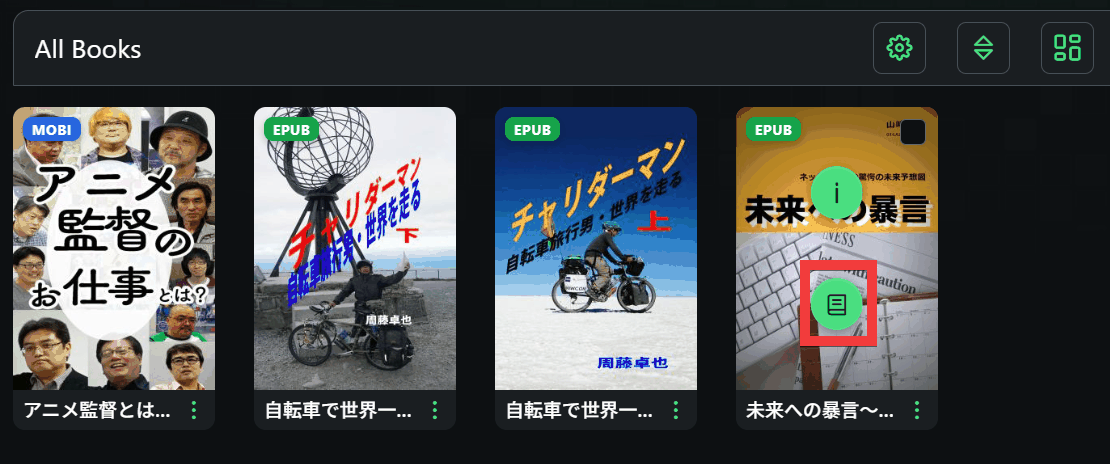Open more options for アニメ監督とは book
The height and width of the screenshot is (464, 1110).
pyautogui.click(x=194, y=410)
